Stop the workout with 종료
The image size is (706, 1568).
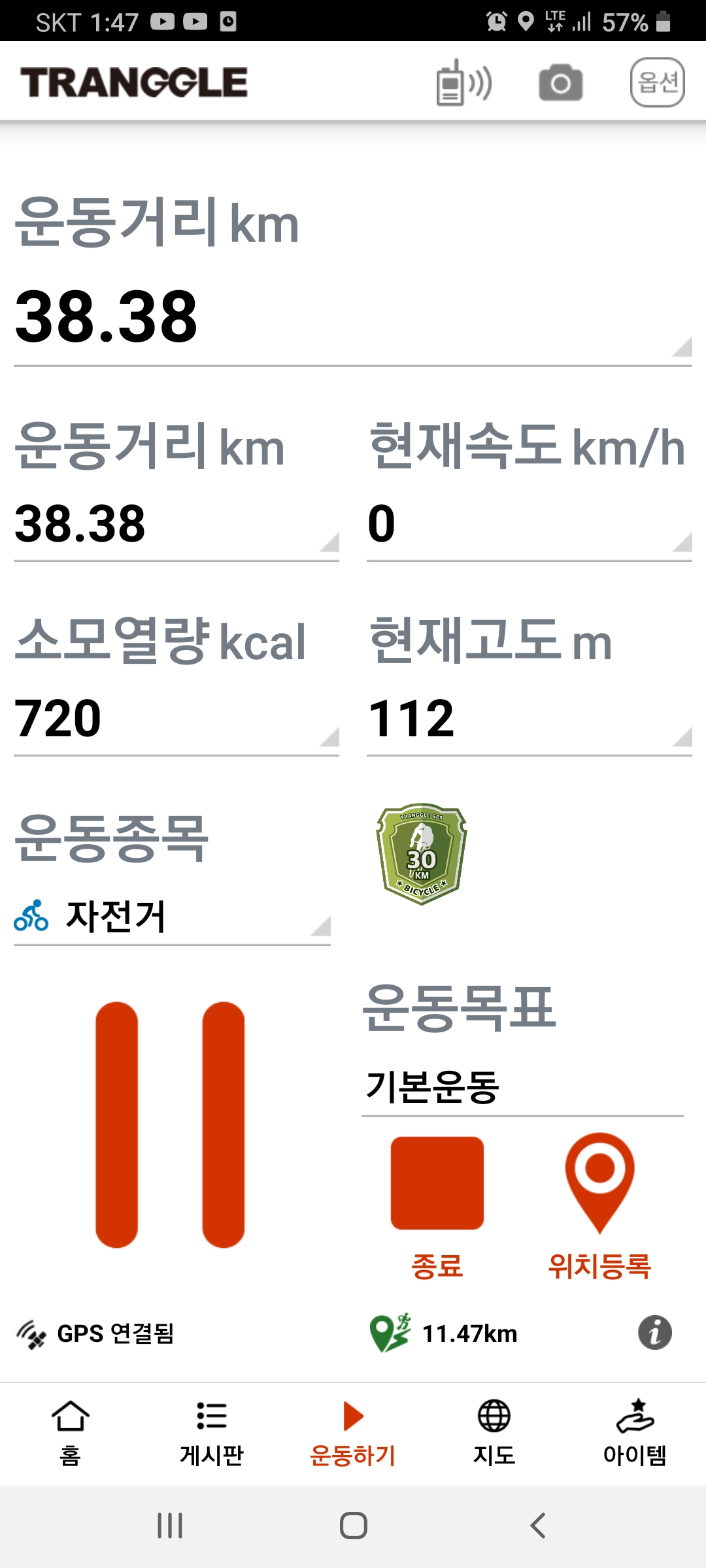tap(437, 1184)
